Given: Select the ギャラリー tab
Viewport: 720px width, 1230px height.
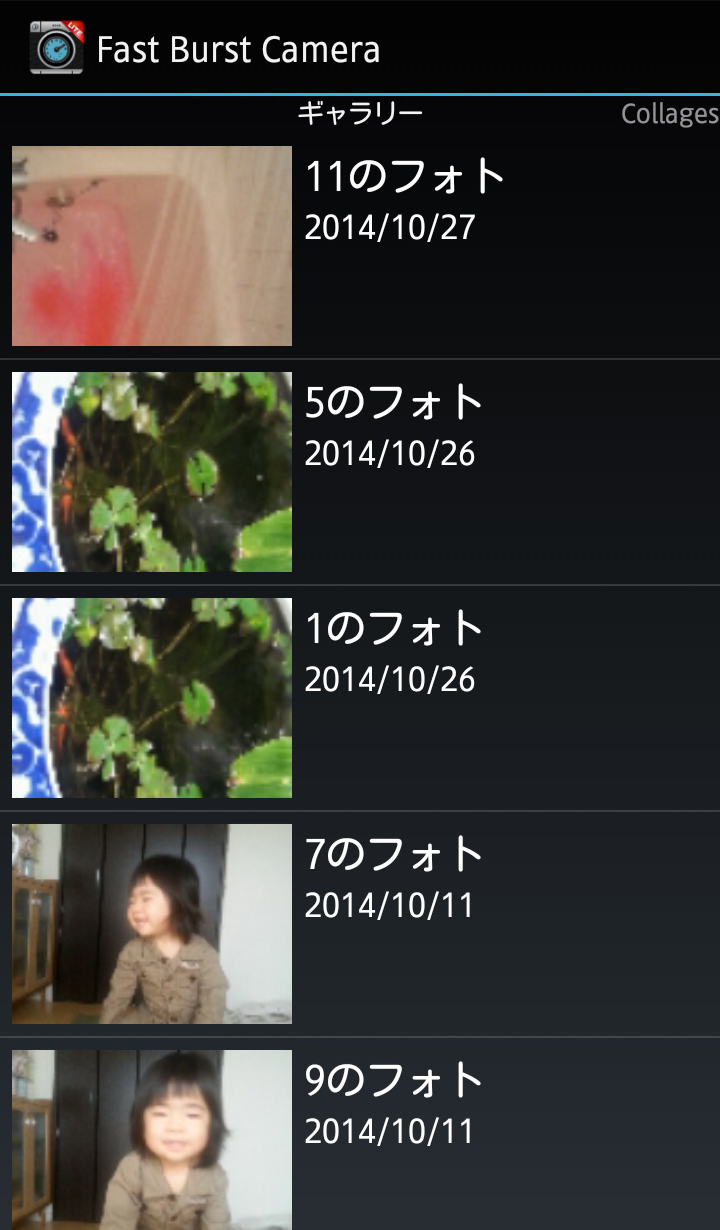Looking at the screenshot, I should pos(360,114).
